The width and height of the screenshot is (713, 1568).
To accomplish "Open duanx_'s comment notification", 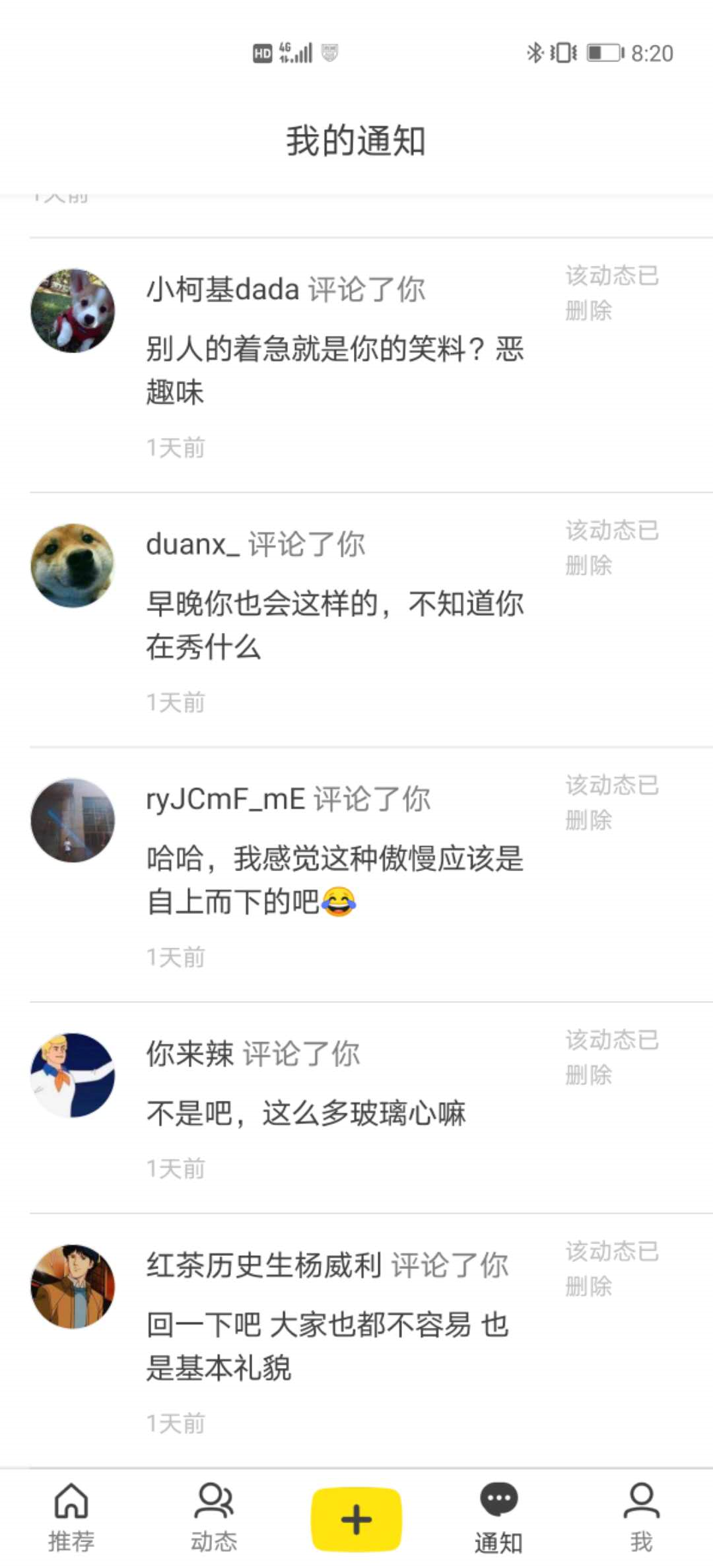I will (x=335, y=624).
